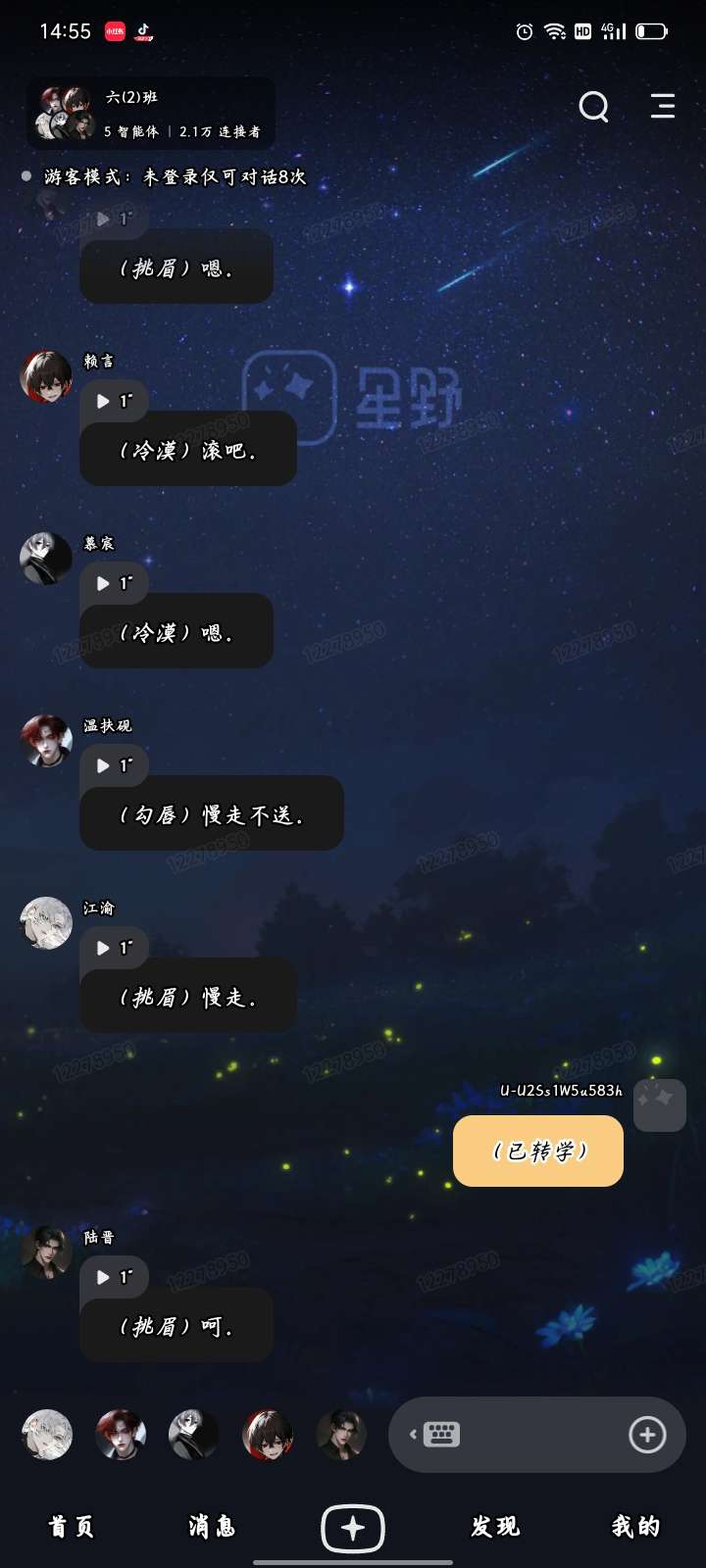Switch to the 消息 tab
Screen dimensions: 706x1568
(x=212, y=1527)
